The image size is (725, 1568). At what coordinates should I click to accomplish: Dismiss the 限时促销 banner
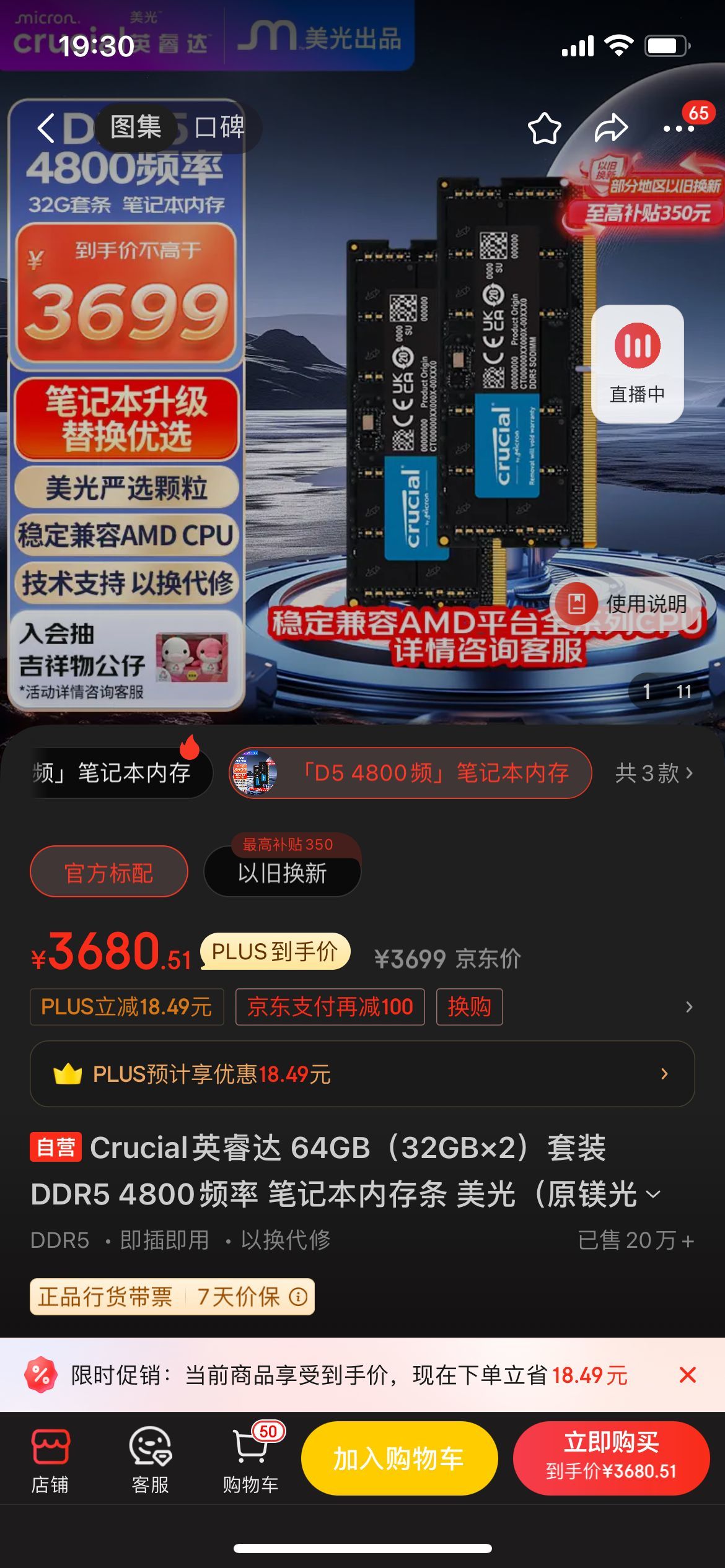pyautogui.click(x=687, y=1375)
